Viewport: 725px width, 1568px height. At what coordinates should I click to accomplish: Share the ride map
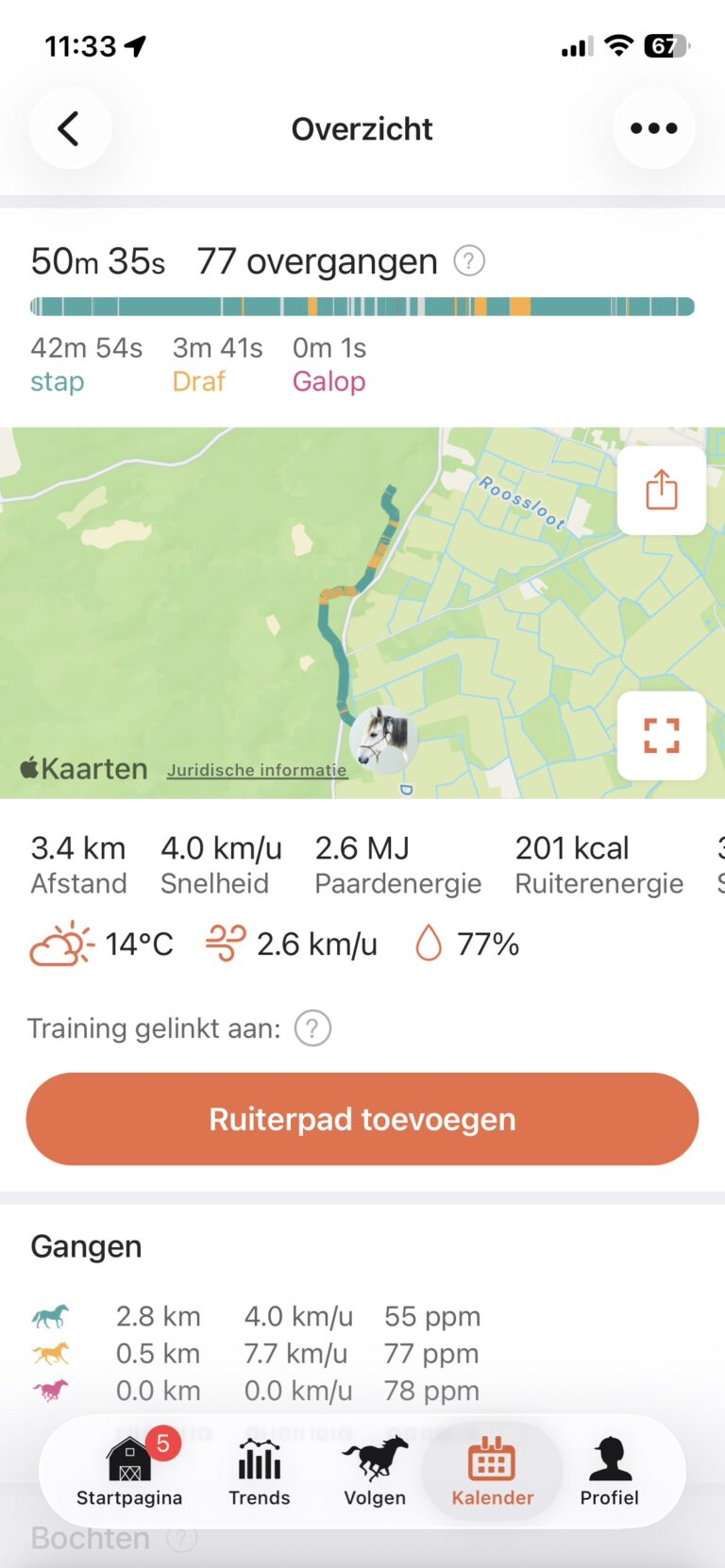[661, 491]
